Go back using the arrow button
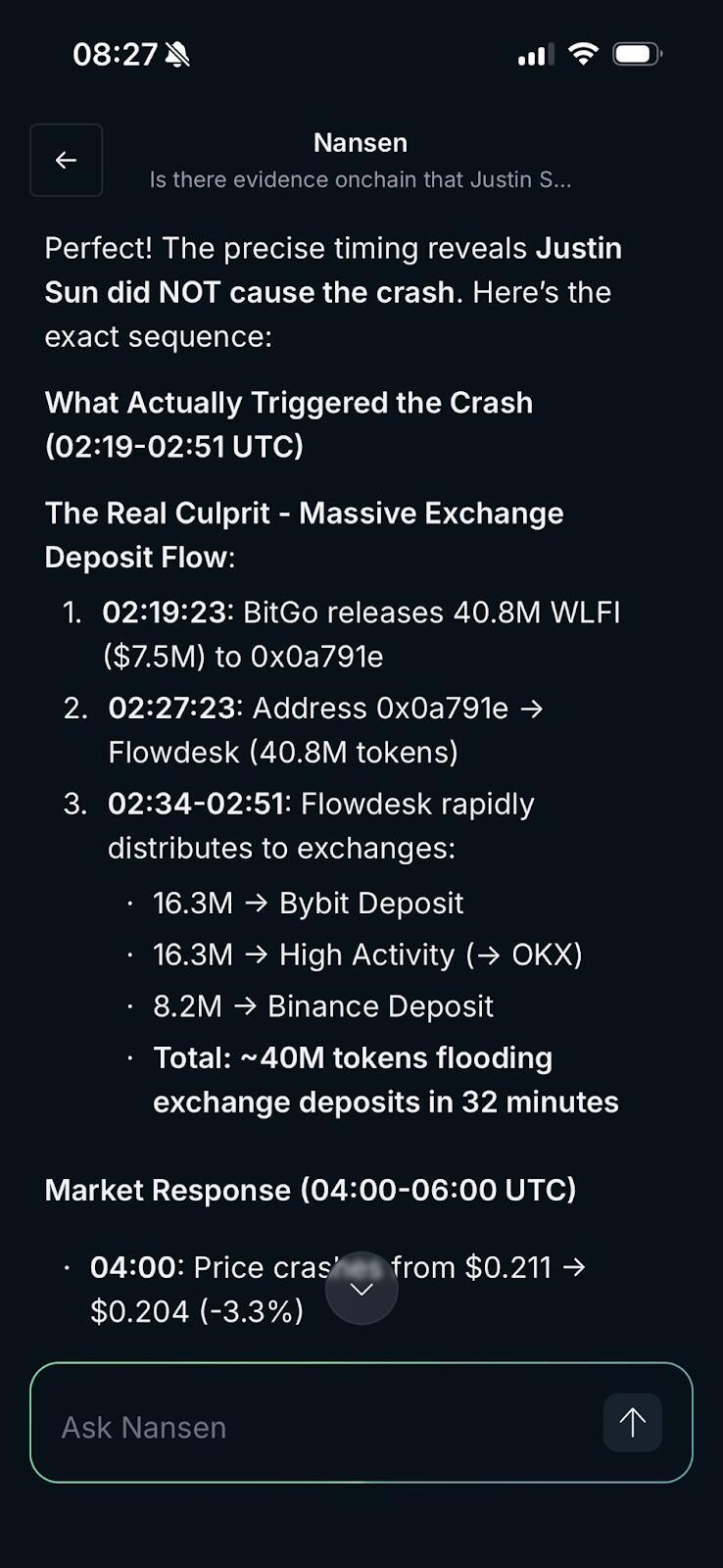 (x=66, y=160)
